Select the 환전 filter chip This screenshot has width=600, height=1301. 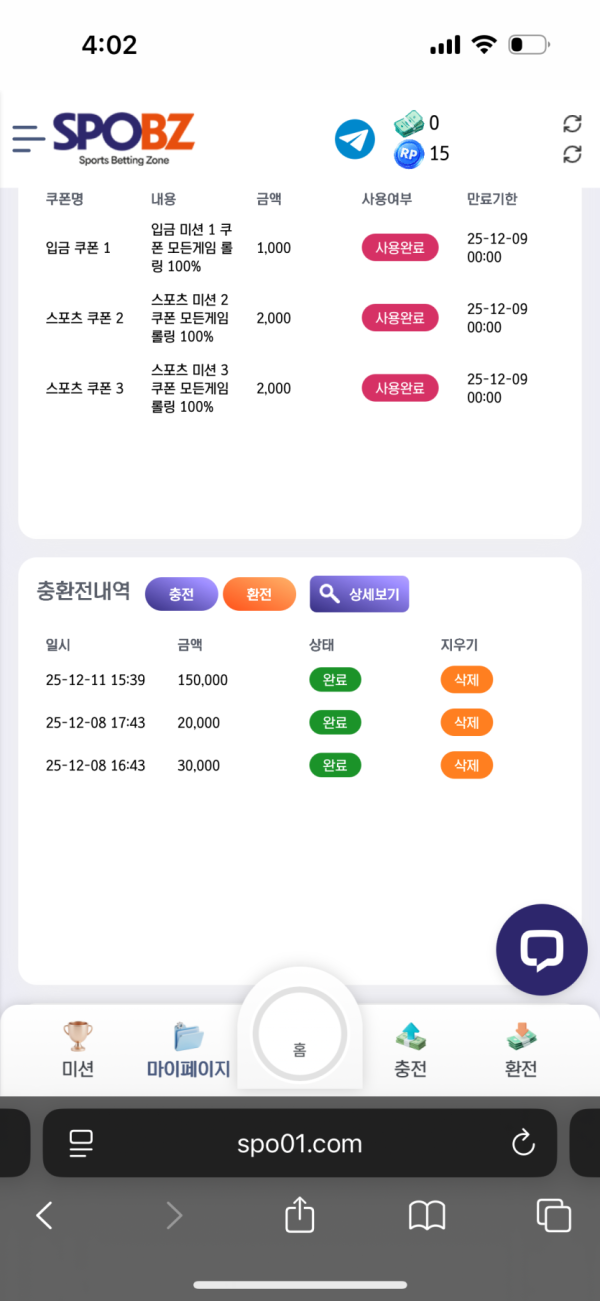click(x=259, y=594)
